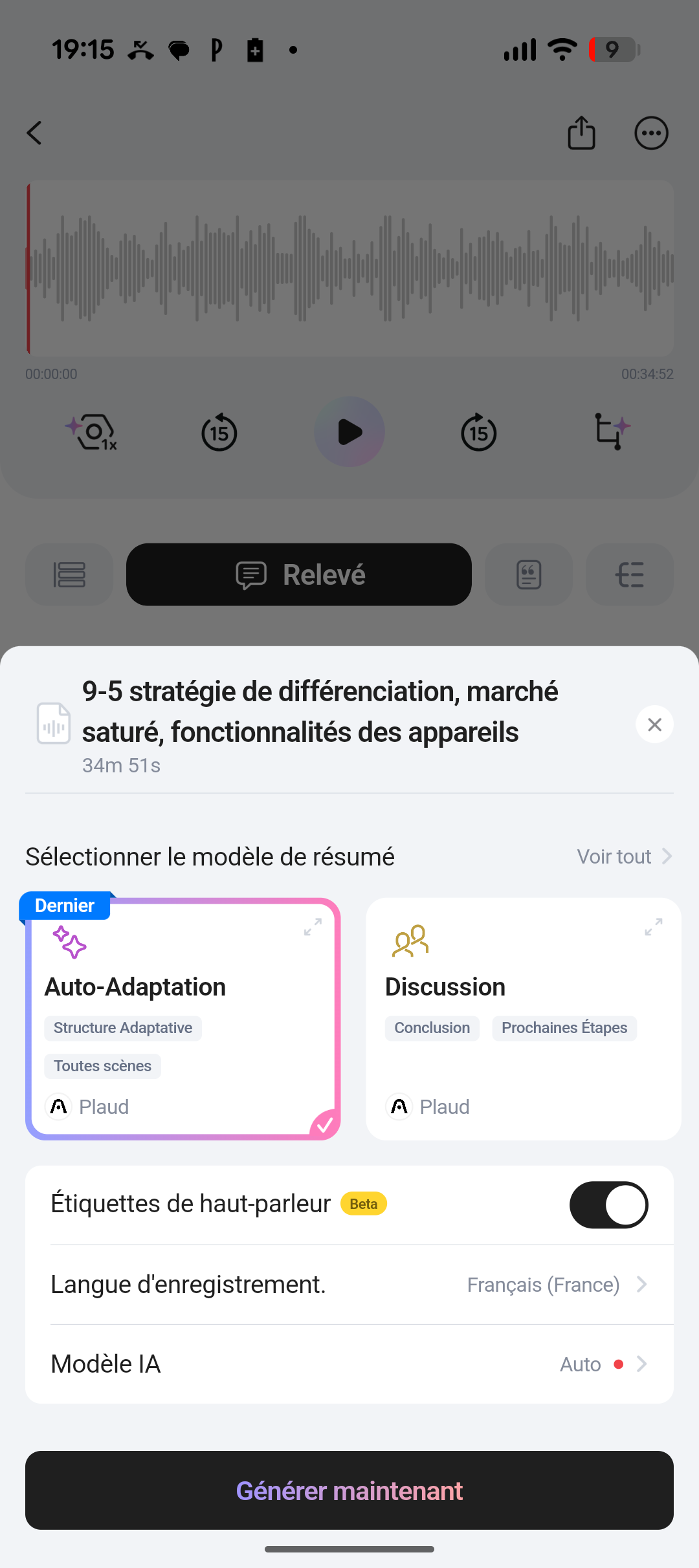Image resolution: width=699 pixels, height=1568 pixels.
Task: Toggle Étiquettes de haut-parleur switch
Action: pos(608,1204)
